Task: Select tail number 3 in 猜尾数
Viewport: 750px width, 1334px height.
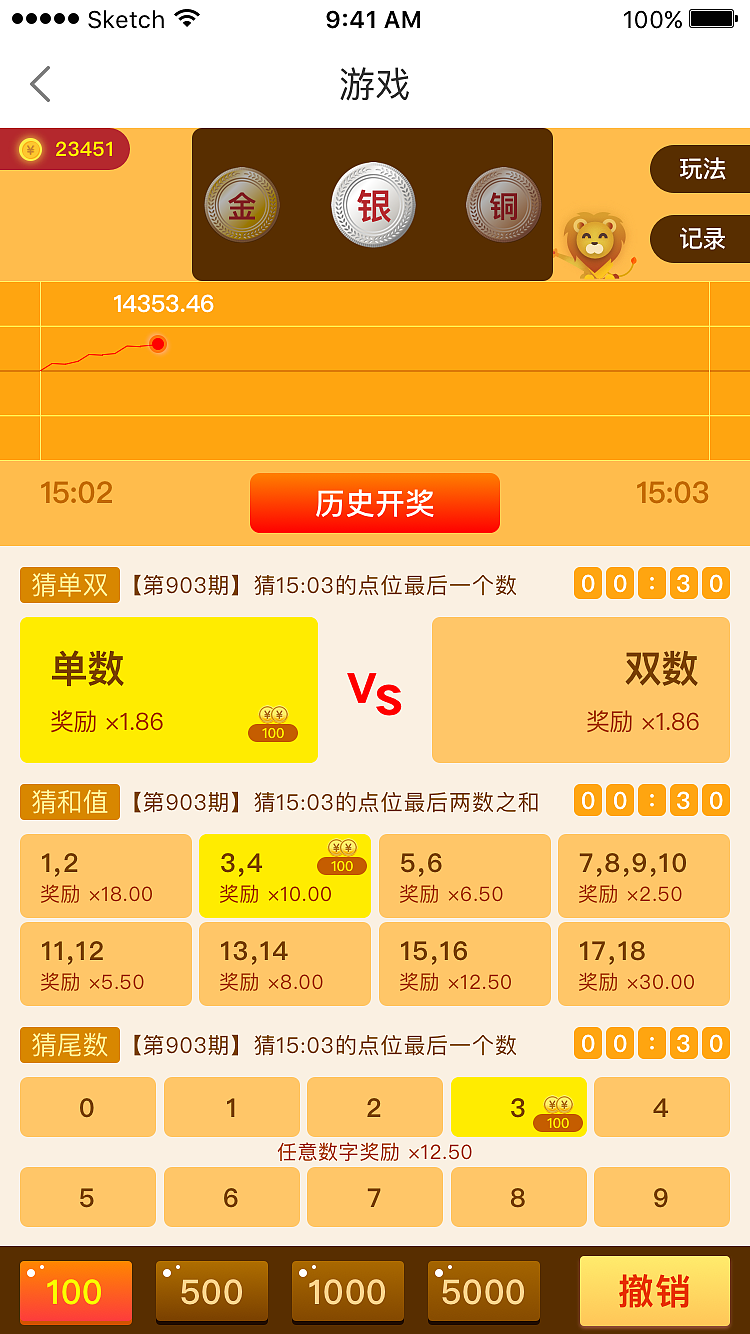Action: click(x=518, y=1107)
